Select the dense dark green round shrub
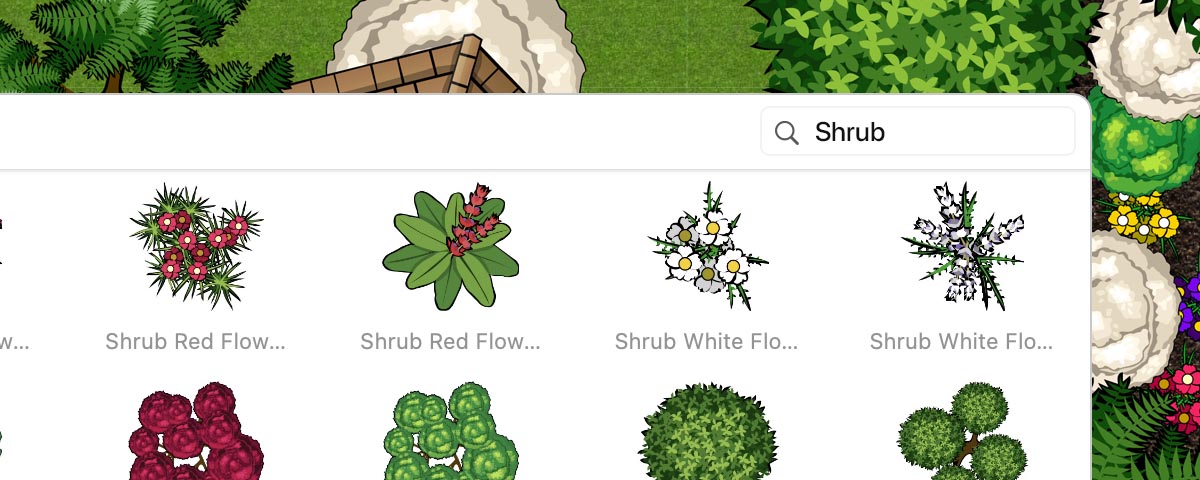Screen dimensions: 1200x480 click(x=706, y=432)
